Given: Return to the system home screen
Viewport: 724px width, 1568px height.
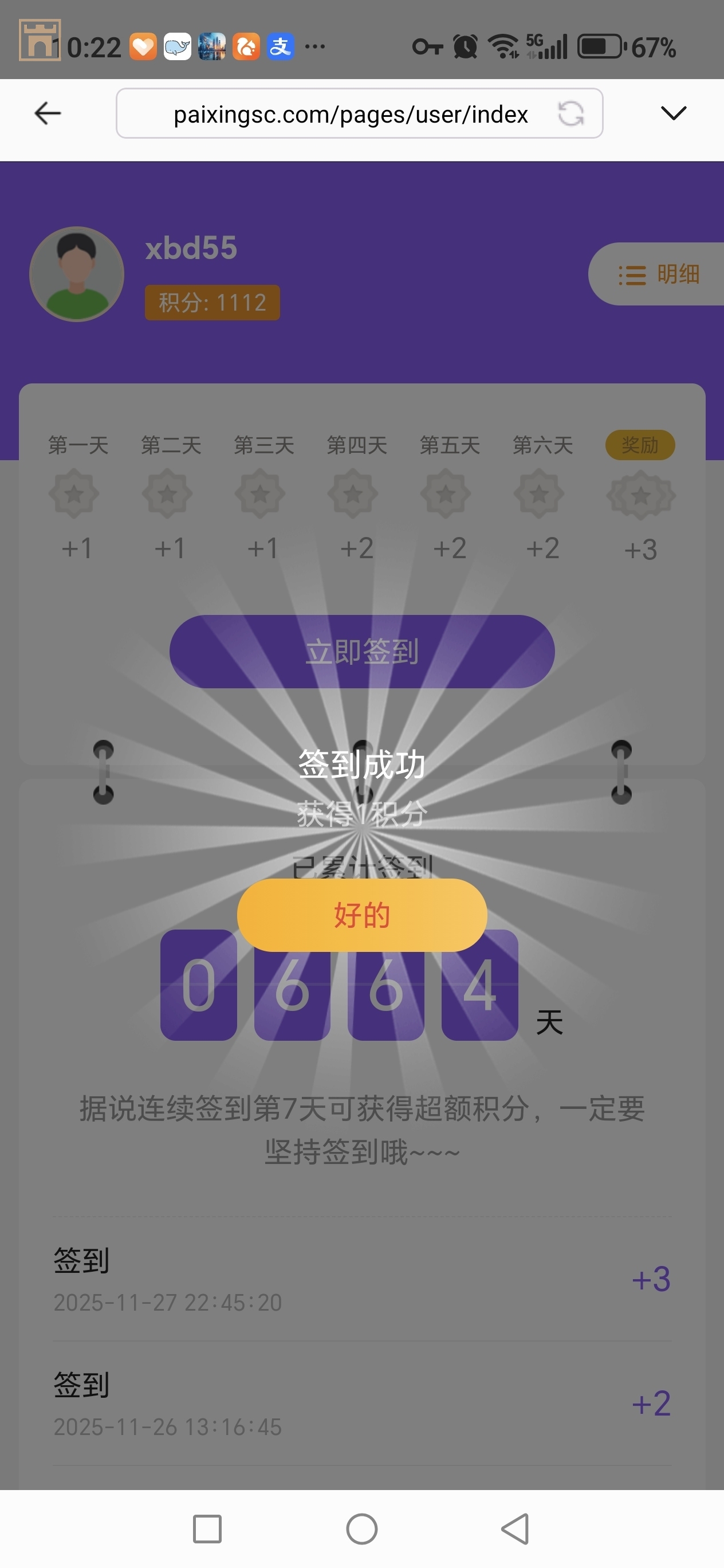Looking at the screenshot, I should [362, 1528].
